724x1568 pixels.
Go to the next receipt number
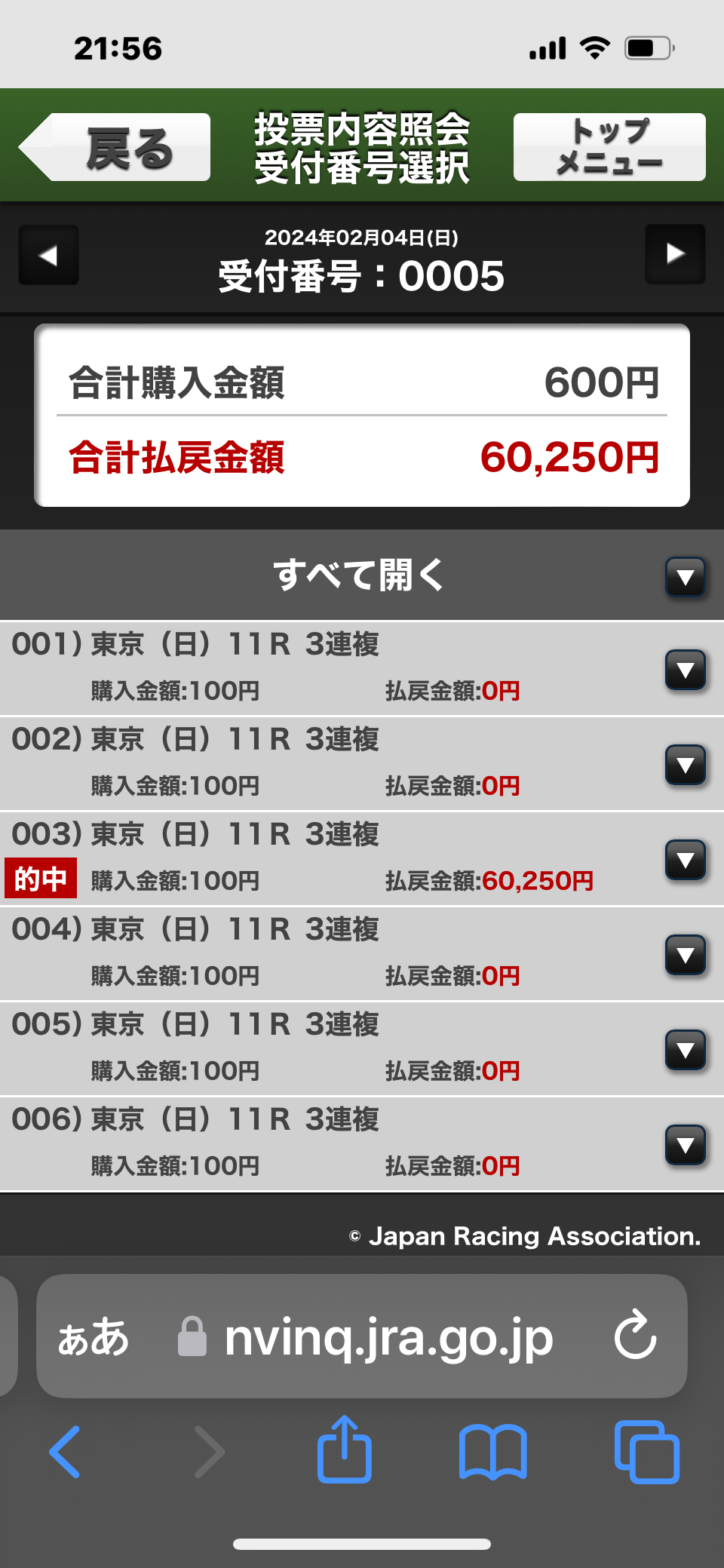[x=675, y=254]
